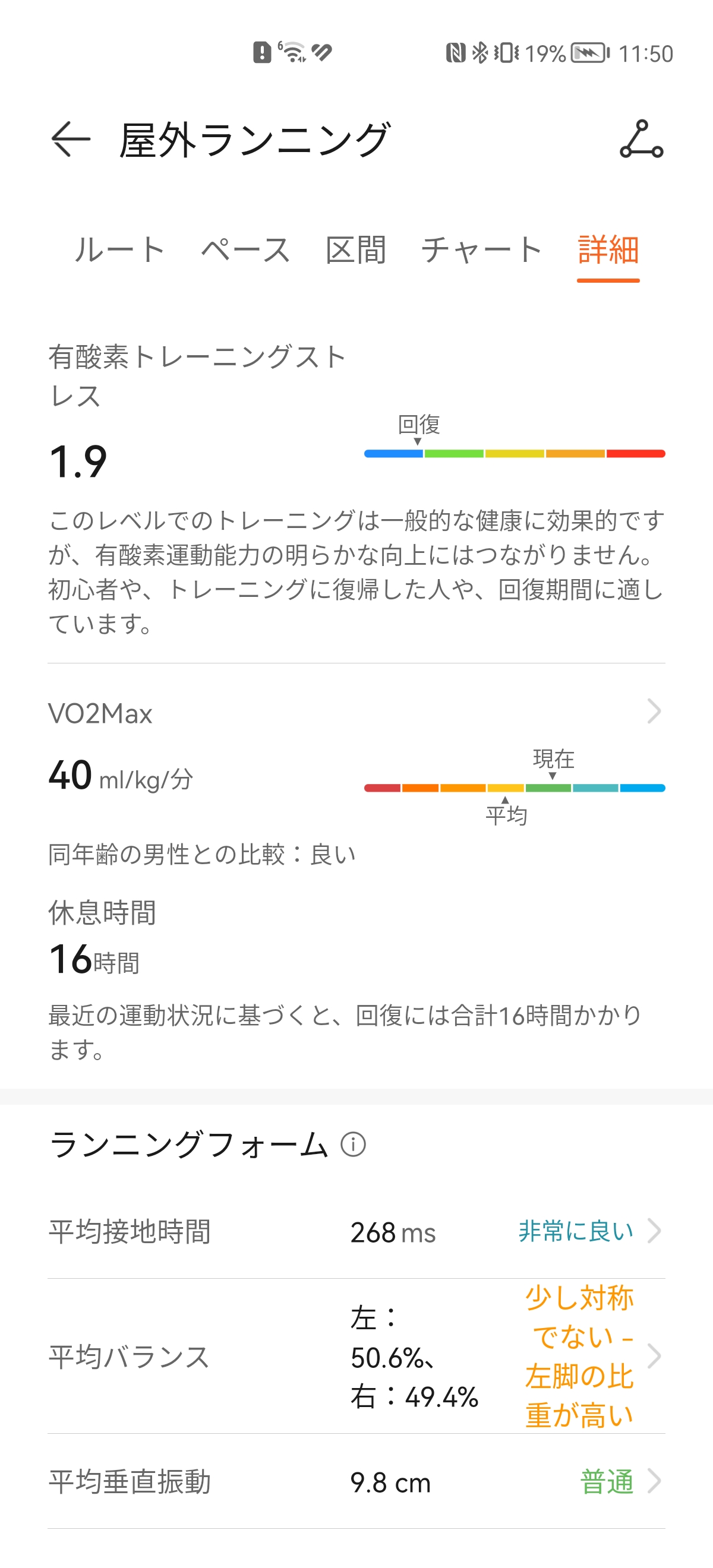Select the チャート tab
The width and height of the screenshot is (713, 1568).
click(x=481, y=250)
